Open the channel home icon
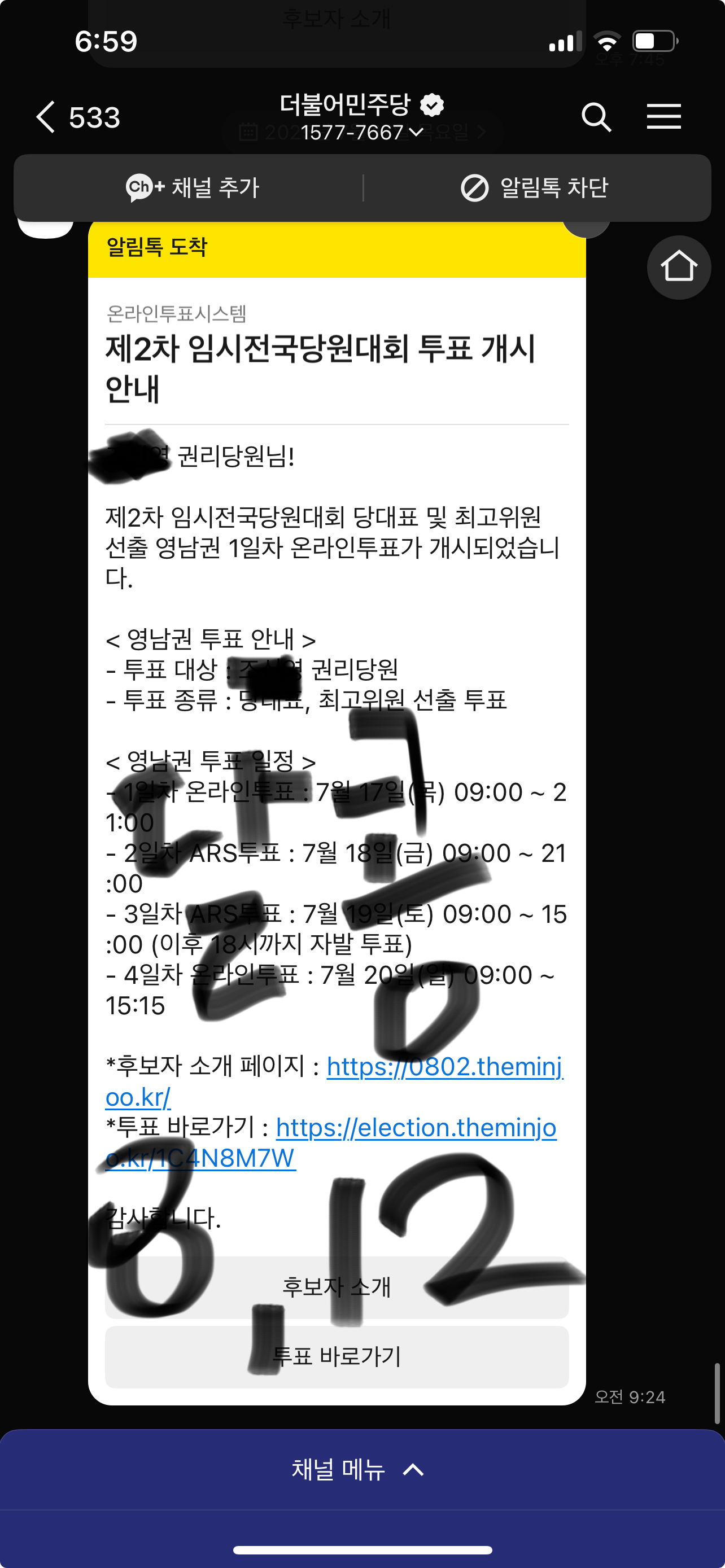 678,267
